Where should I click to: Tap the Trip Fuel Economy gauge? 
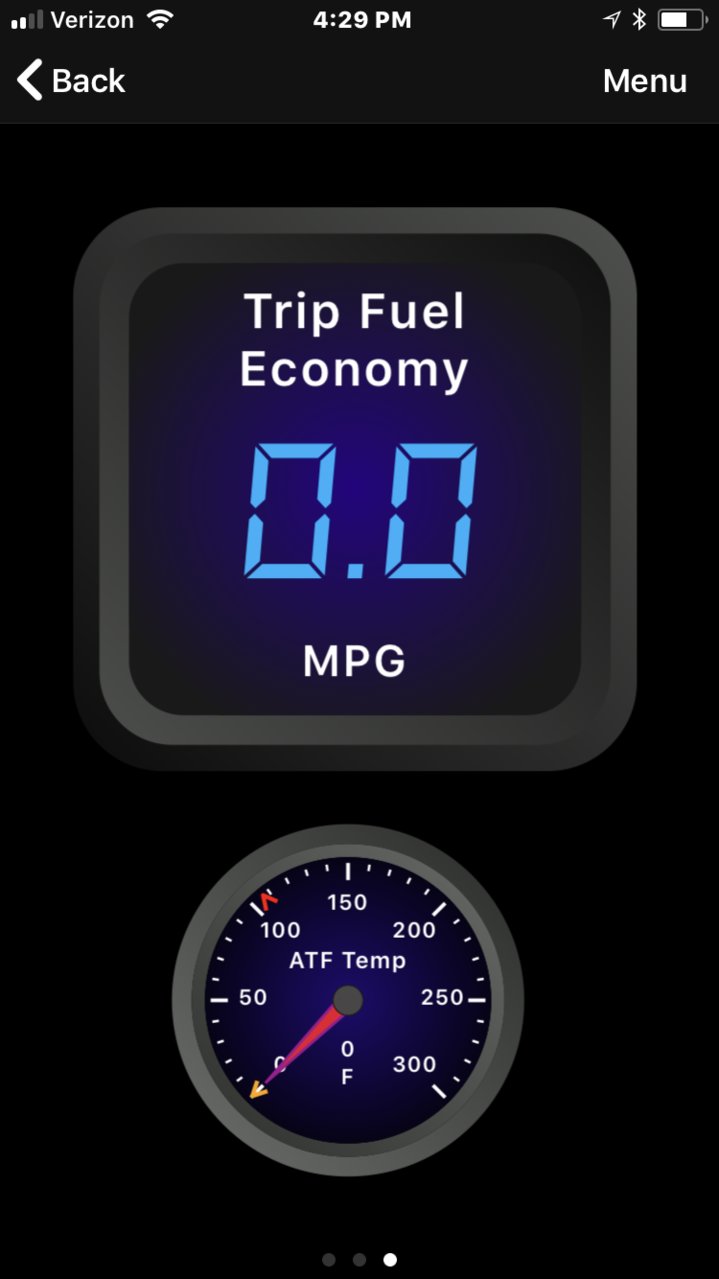click(x=355, y=489)
